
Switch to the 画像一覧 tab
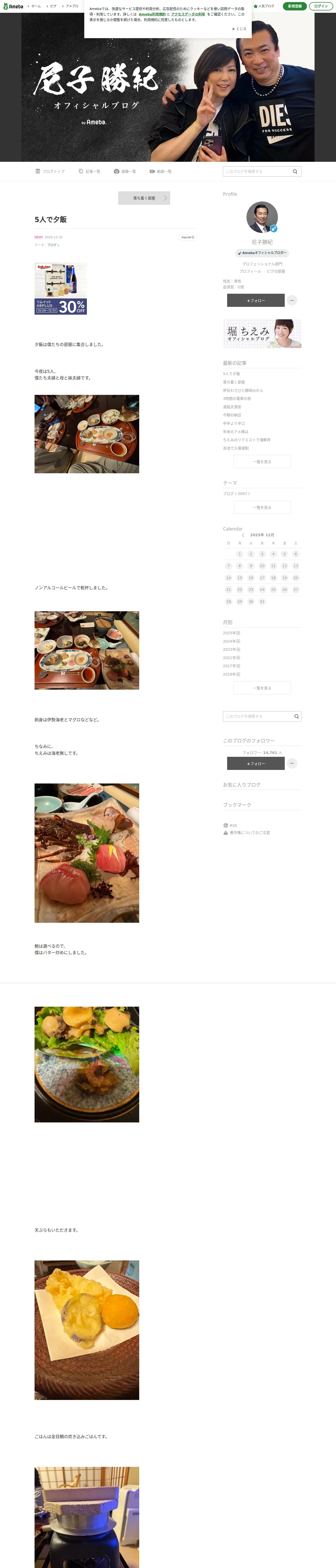tap(125, 172)
